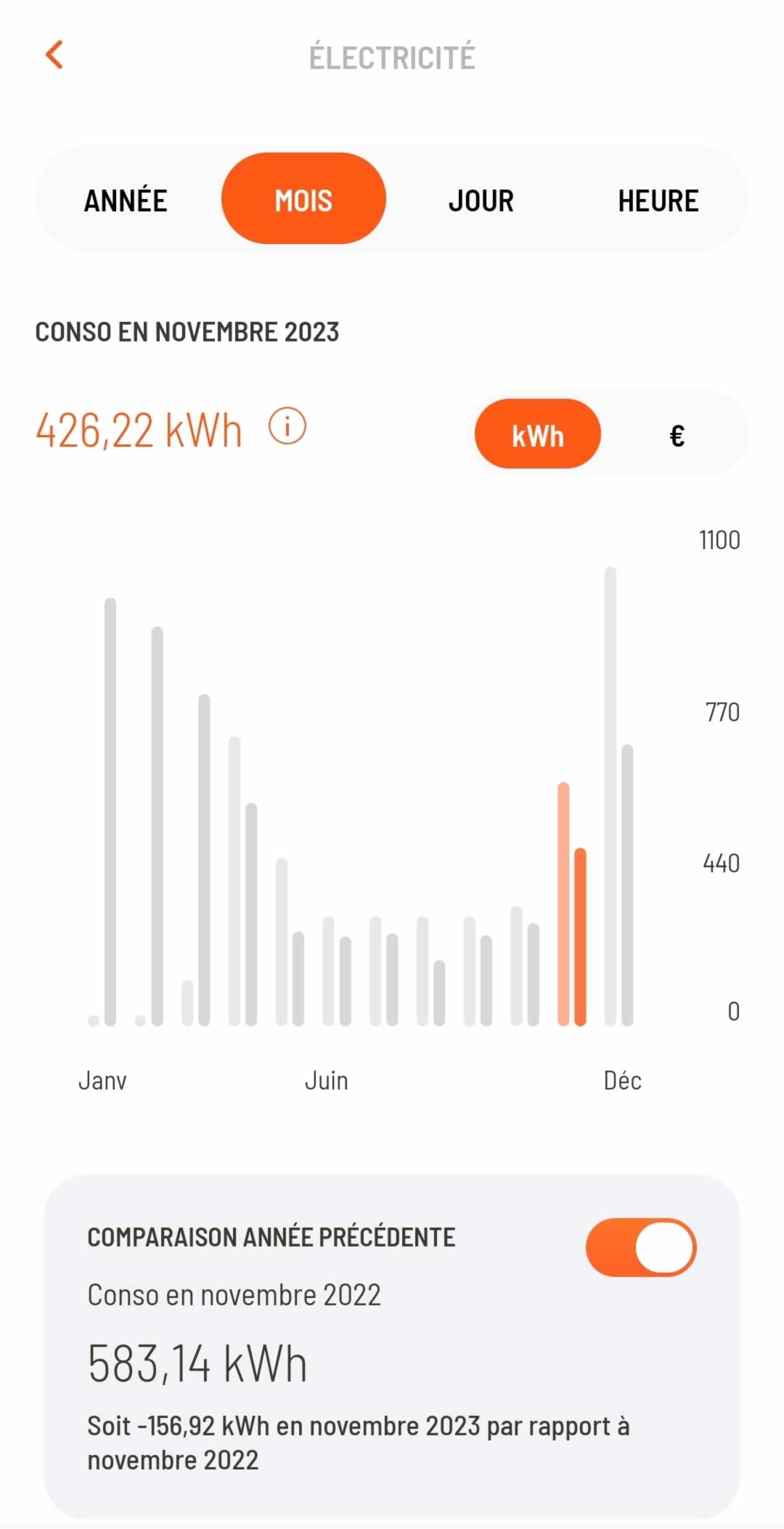Switch to the JOUR view
The width and height of the screenshot is (784, 1529).
tap(481, 200)
